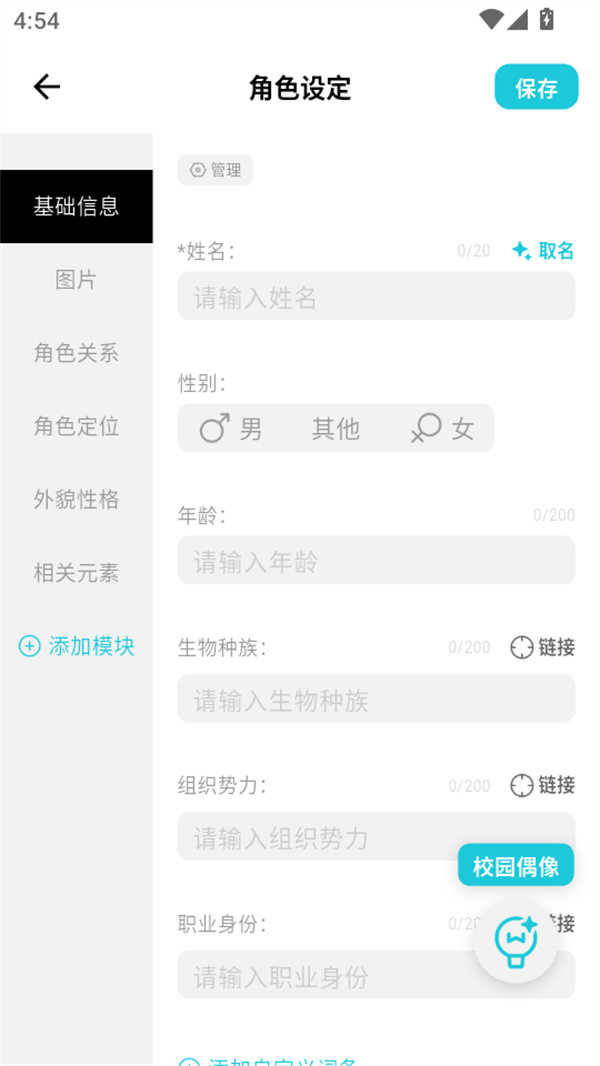This screenshot has height=1066, width=600.
Task: Select the 外貌性格 section
Action: coord(76,499)
